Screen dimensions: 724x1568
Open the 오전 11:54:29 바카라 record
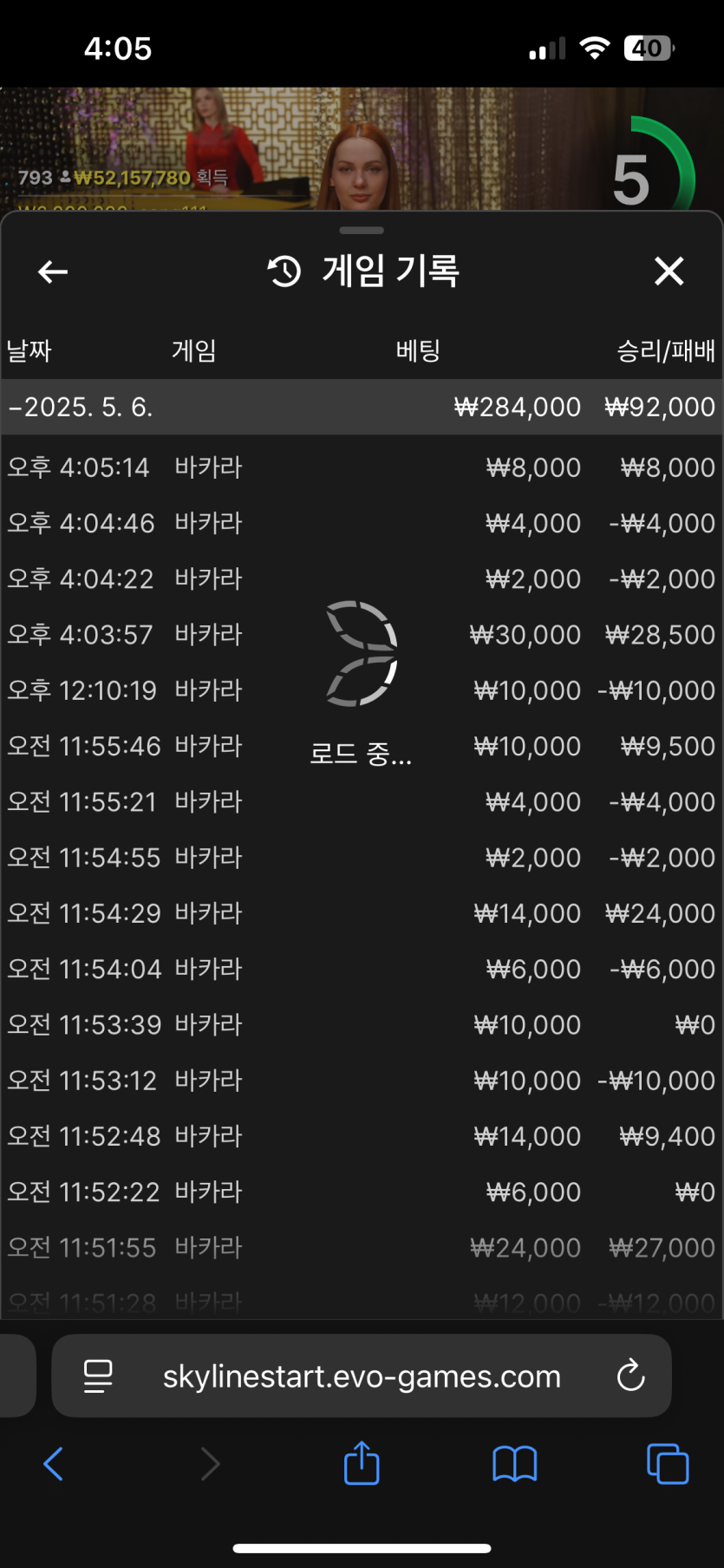click(362, 913)
